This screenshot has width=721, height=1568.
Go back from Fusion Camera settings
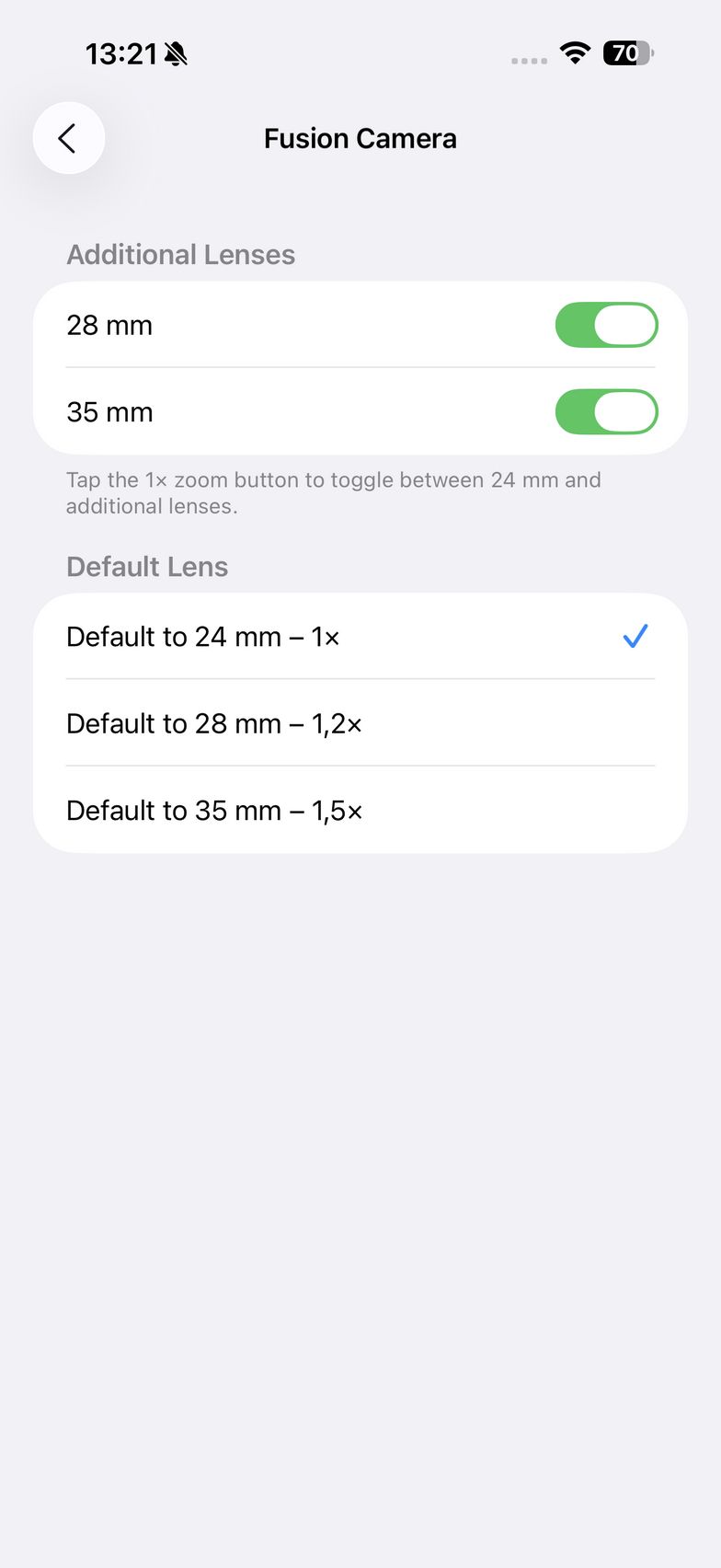[68, 138]
